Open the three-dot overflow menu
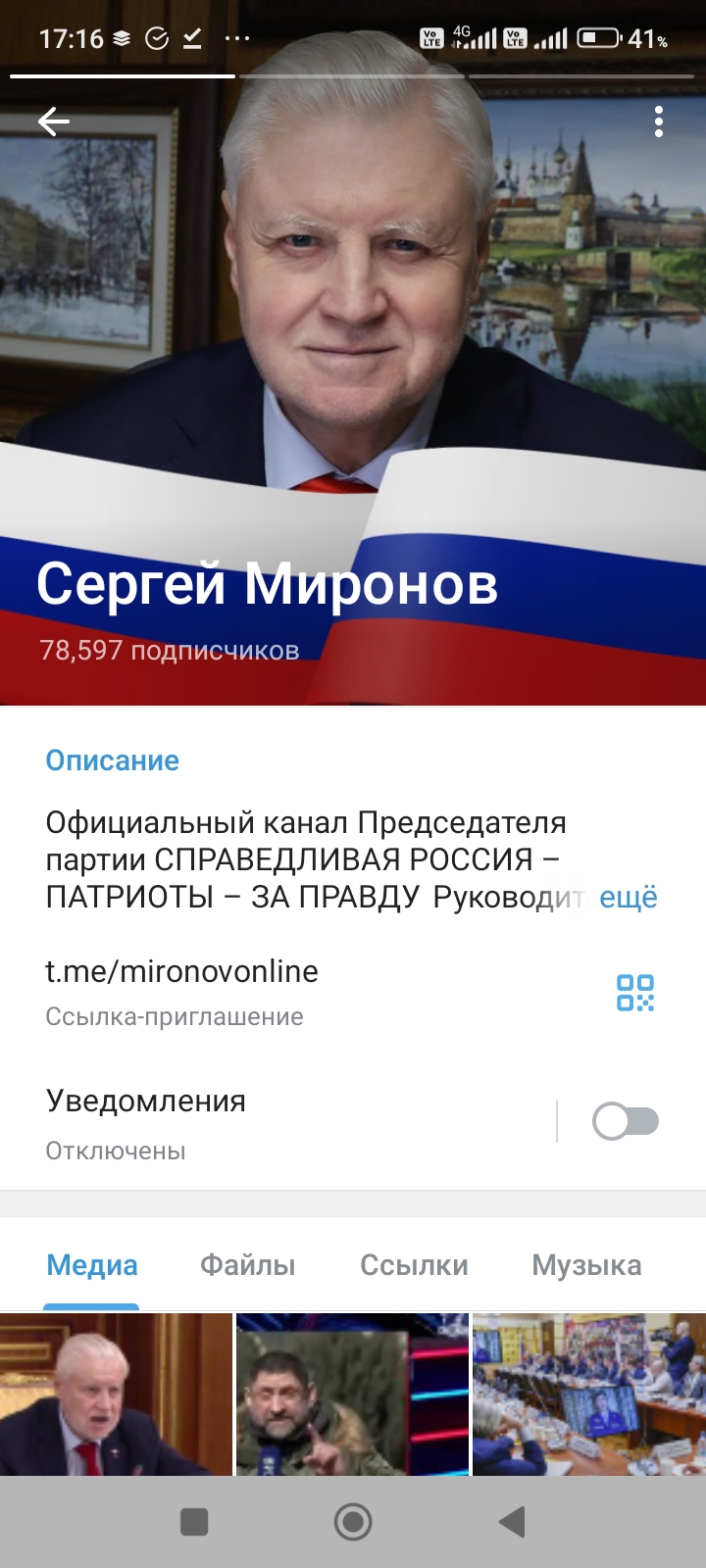Image resolution: width=706 pixels, height=1568 pixels. point(659,122)
